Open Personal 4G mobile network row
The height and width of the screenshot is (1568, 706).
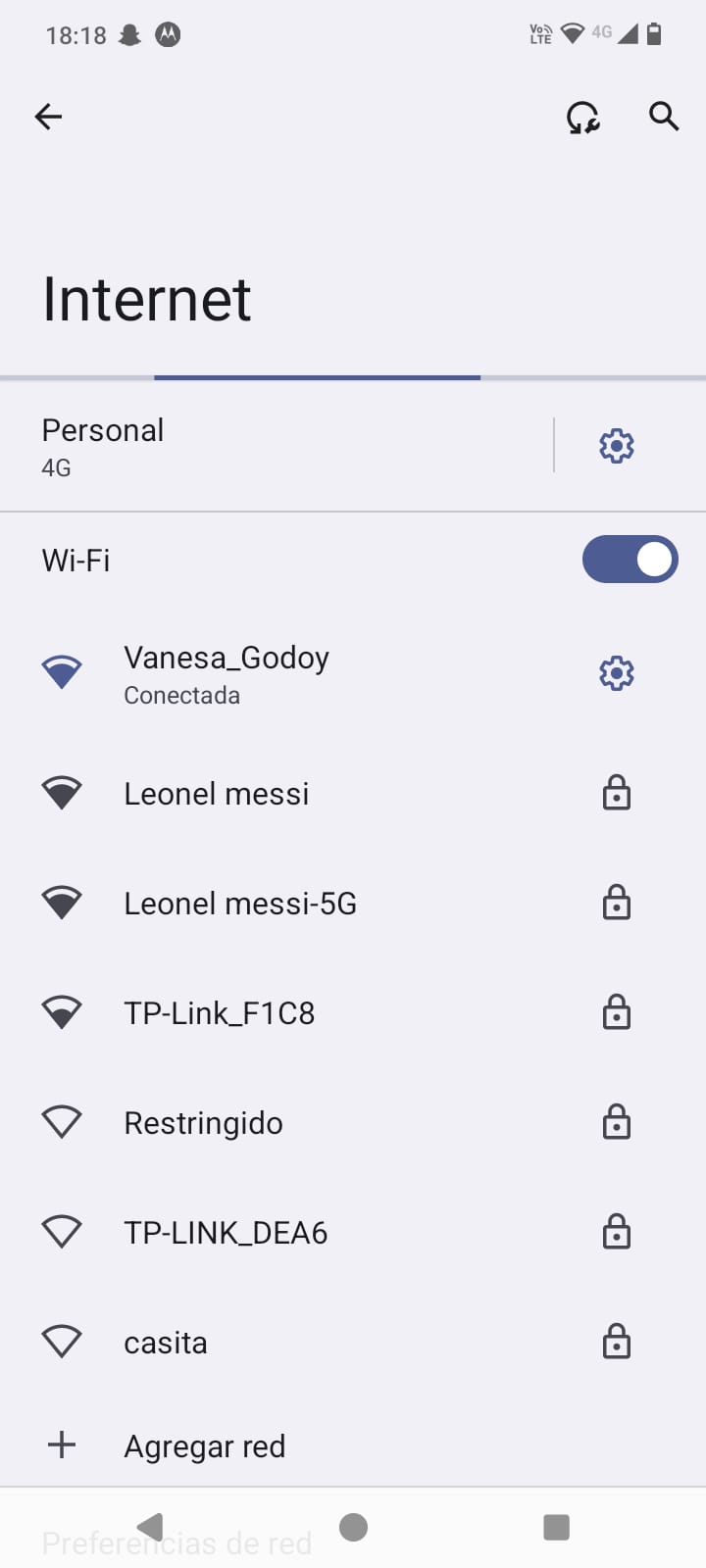[x=275, y=447]
